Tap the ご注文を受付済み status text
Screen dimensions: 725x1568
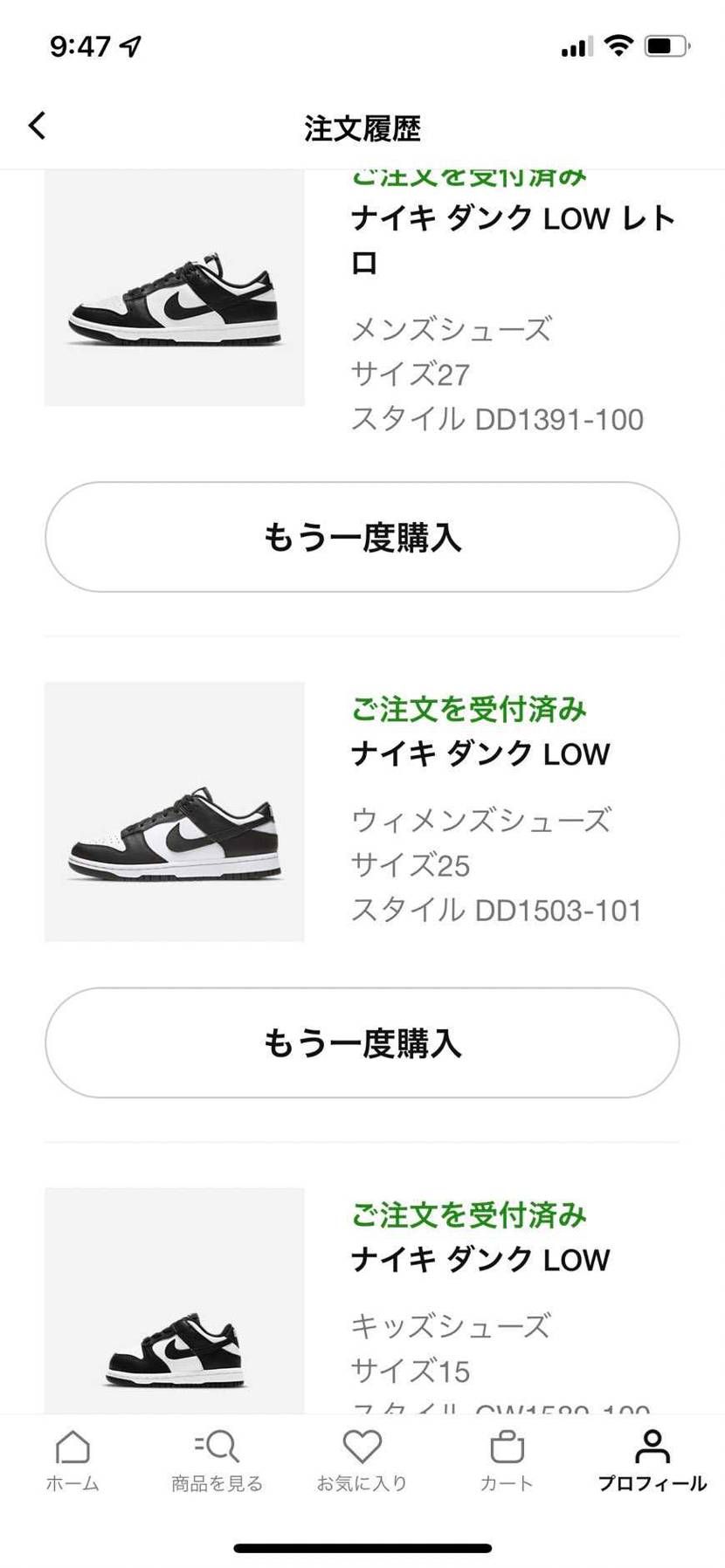[469, 709]
